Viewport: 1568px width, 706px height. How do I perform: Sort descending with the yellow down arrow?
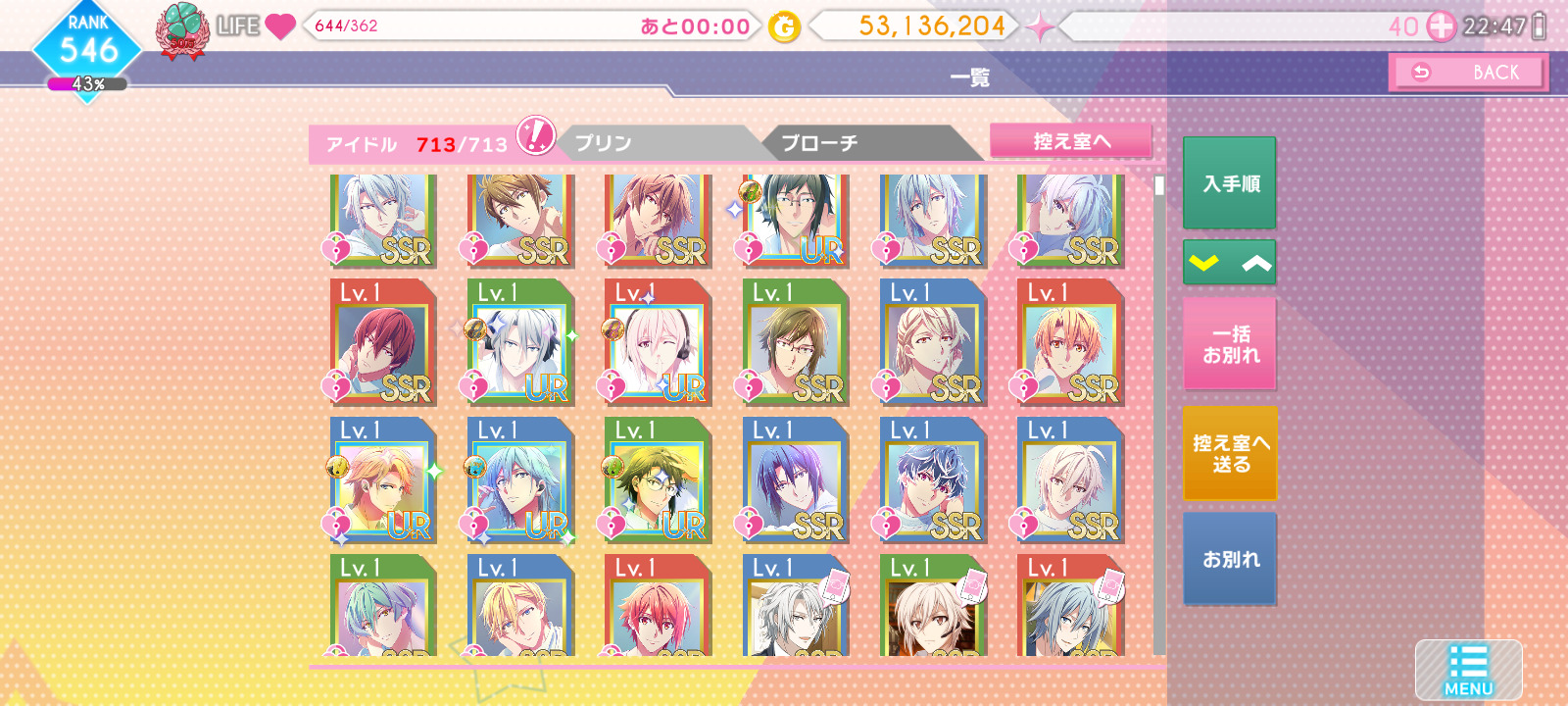[x=1204, y=263]
